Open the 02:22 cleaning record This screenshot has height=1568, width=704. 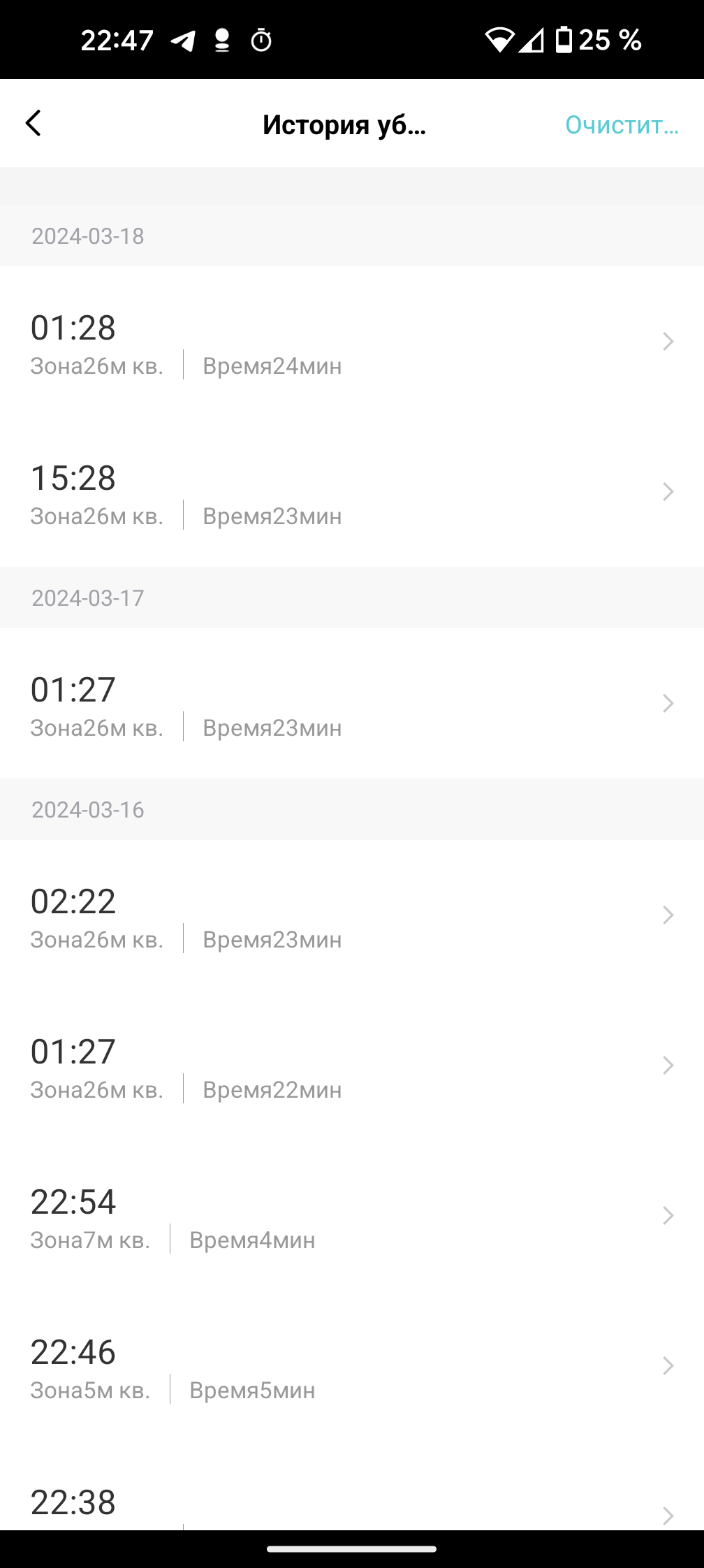(352, 916)
